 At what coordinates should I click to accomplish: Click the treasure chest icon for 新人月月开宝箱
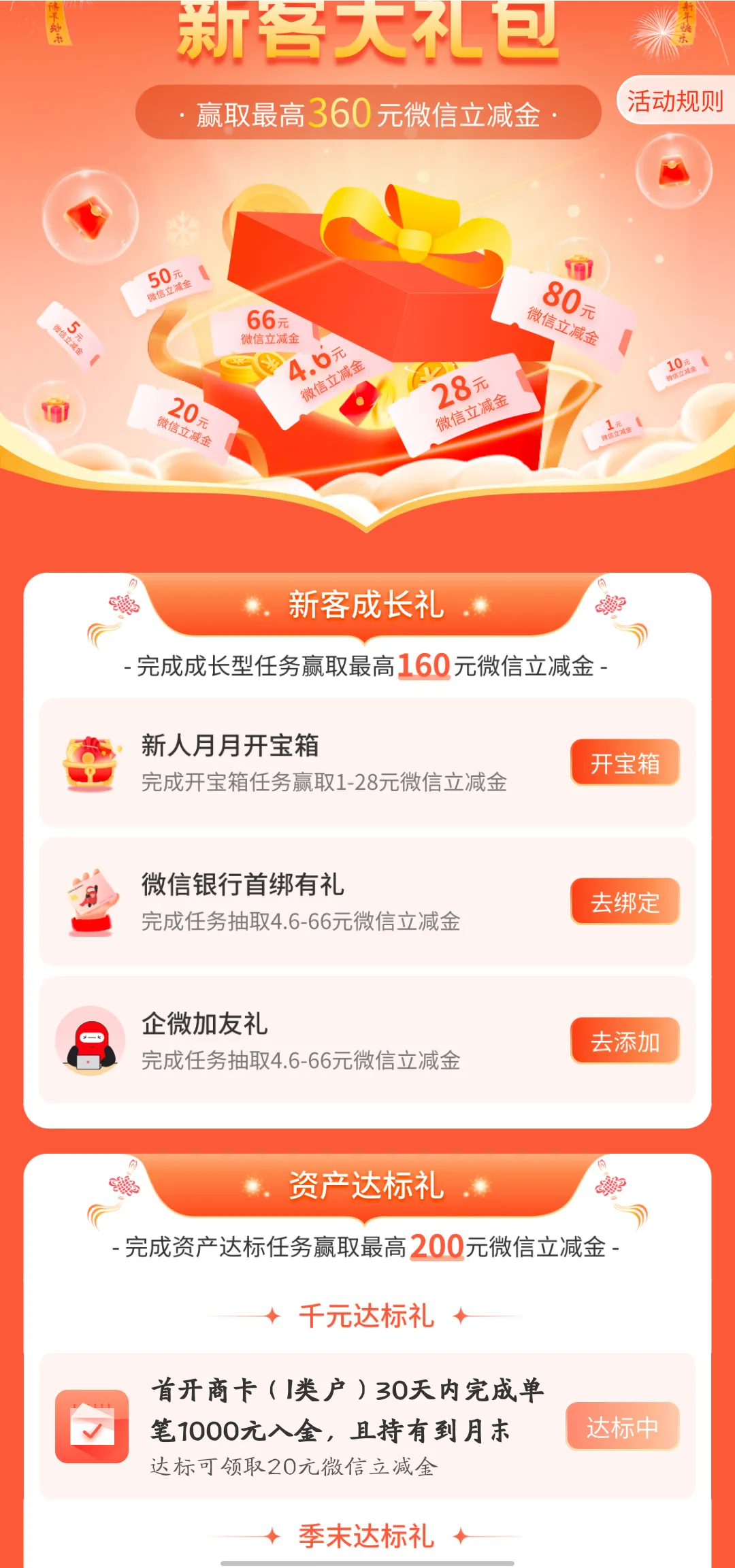pyautogui.click(x=92, y=763)
